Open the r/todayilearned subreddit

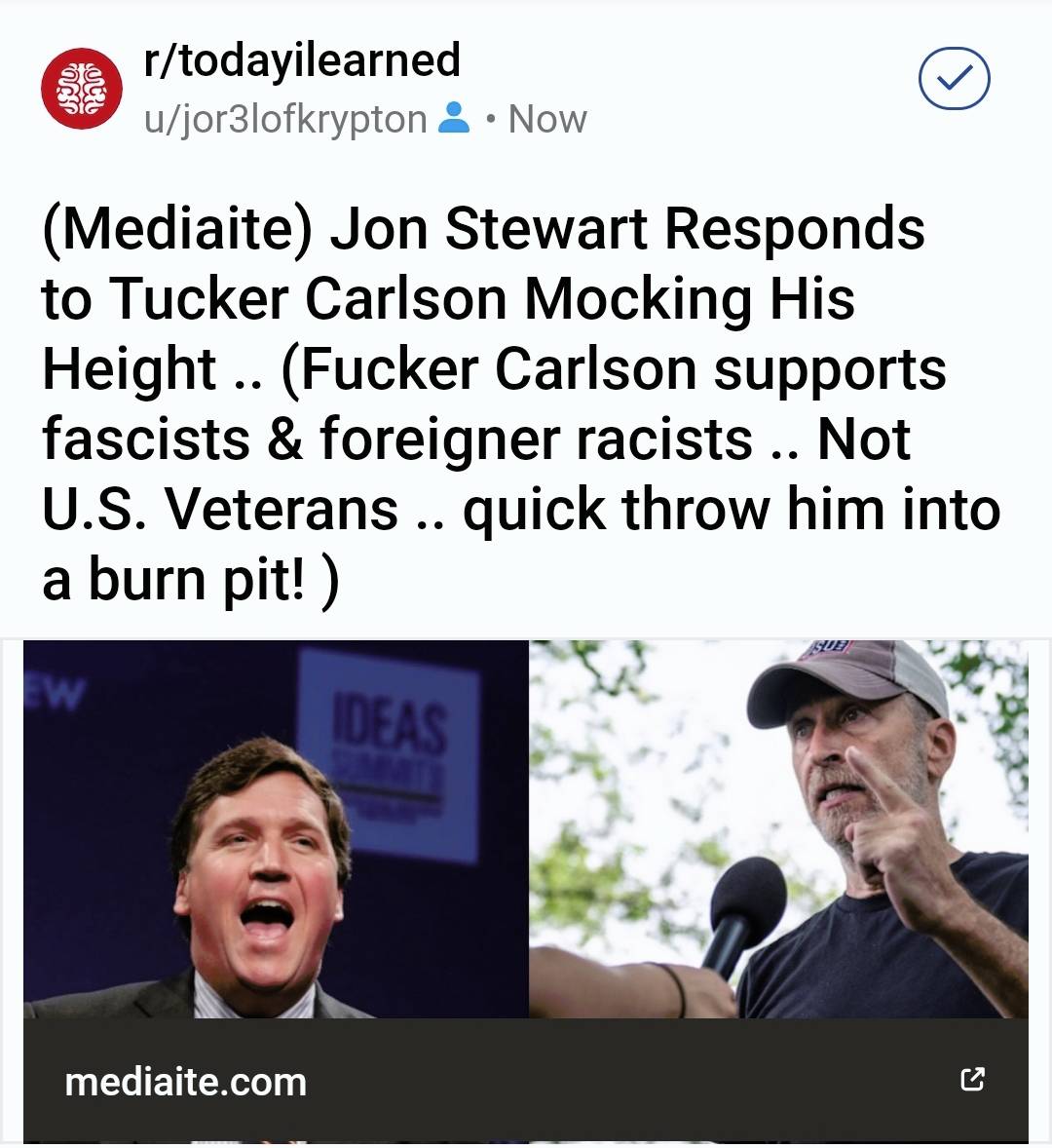point(301,60)
